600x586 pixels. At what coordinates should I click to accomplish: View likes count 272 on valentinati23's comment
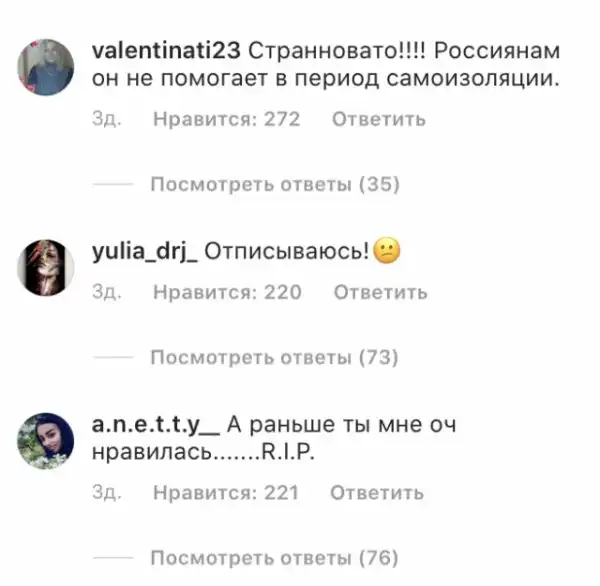(226, 119)
